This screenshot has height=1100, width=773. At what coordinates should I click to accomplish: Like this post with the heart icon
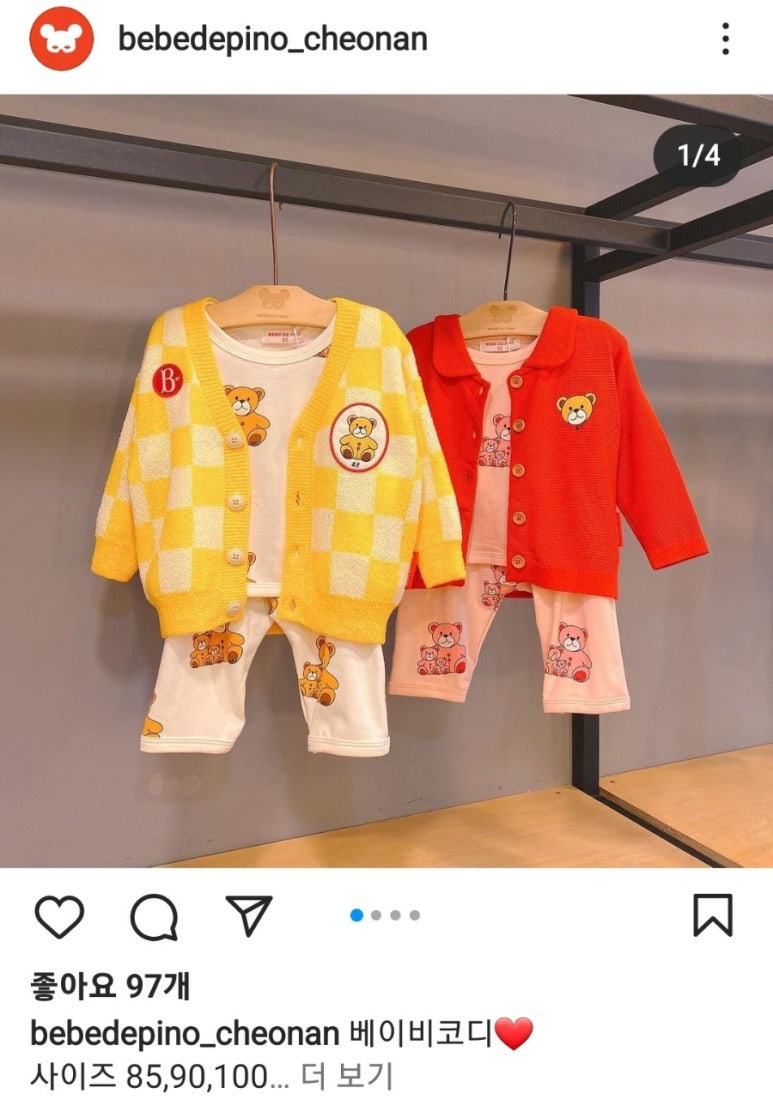59,915
